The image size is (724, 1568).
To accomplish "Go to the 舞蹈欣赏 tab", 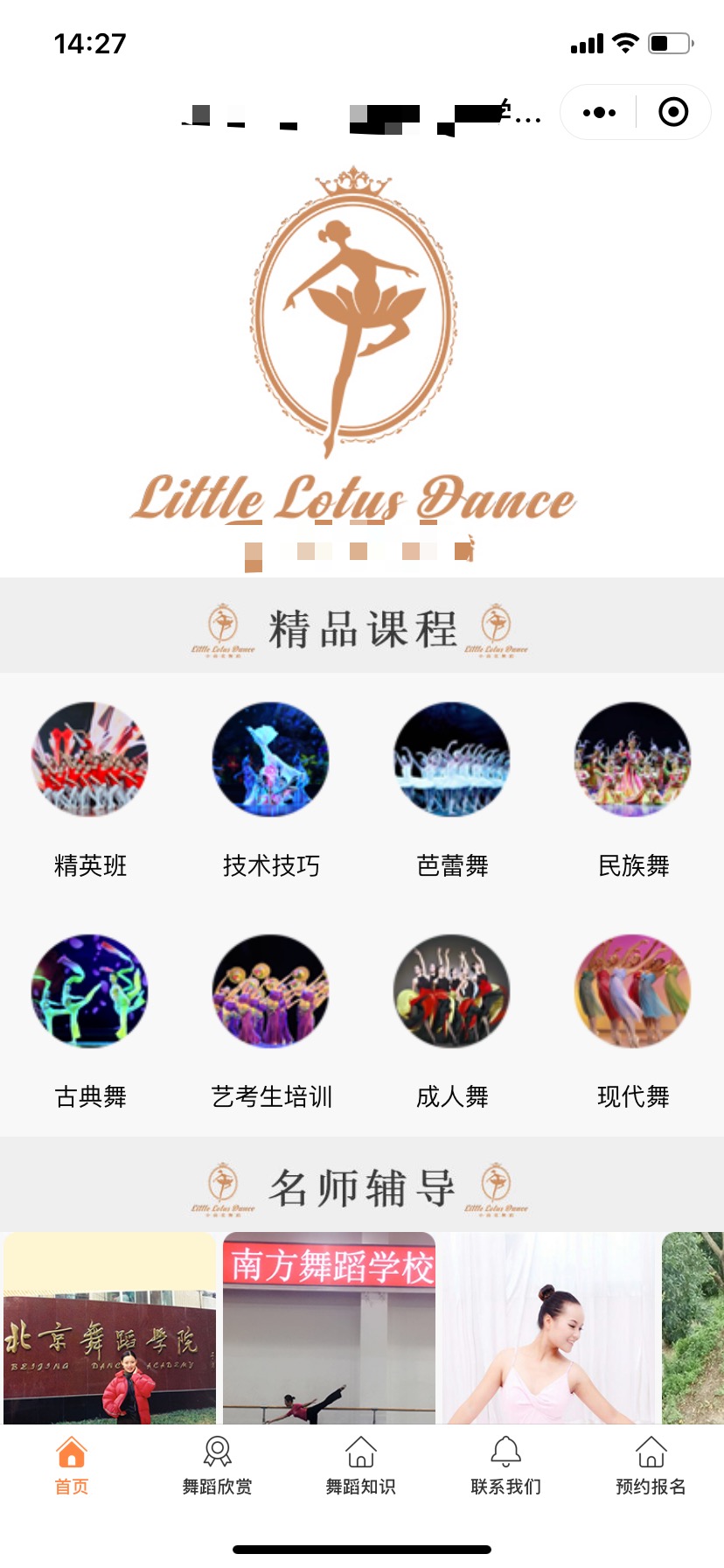I will pyautogui.click(x=217, y=1465).
